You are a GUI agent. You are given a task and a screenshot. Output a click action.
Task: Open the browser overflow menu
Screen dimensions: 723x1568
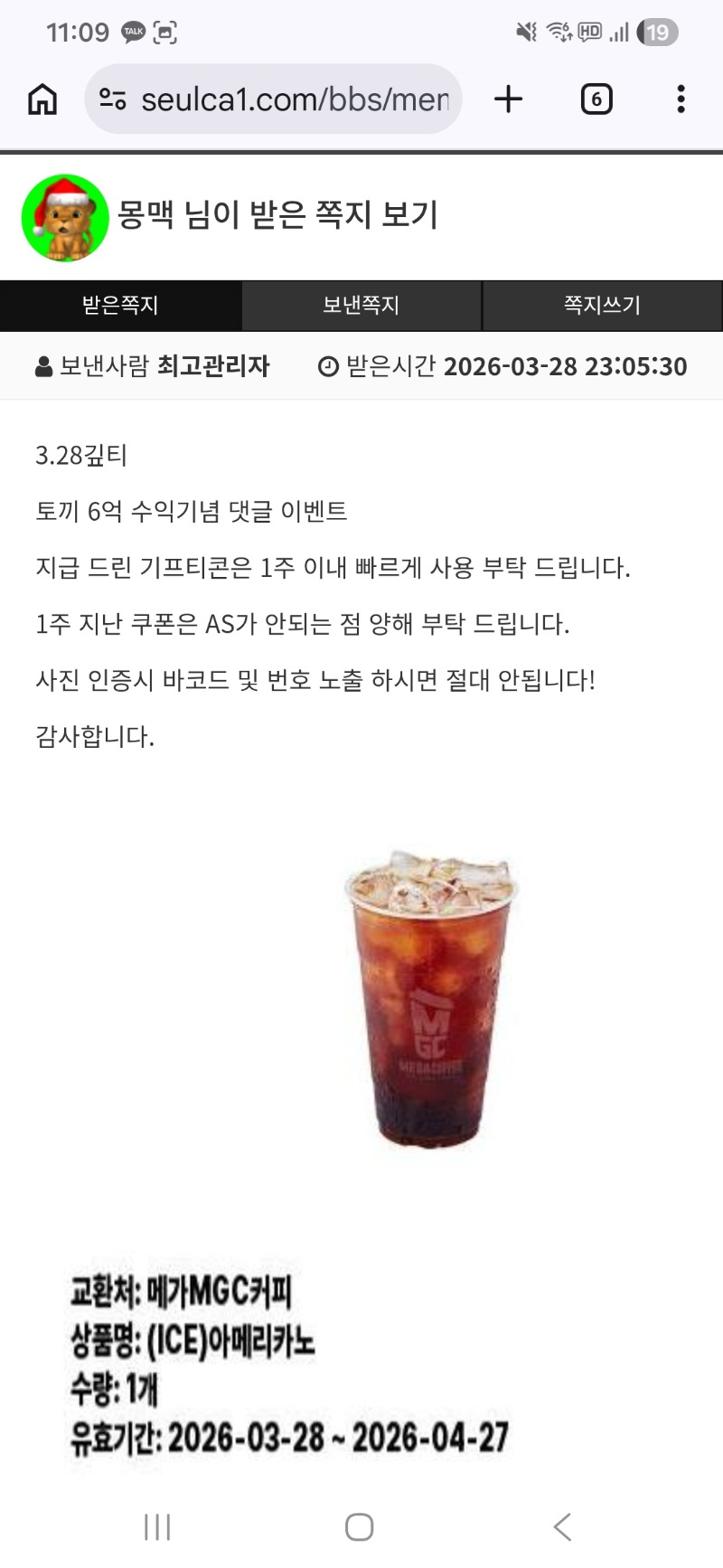pos(681,99)
